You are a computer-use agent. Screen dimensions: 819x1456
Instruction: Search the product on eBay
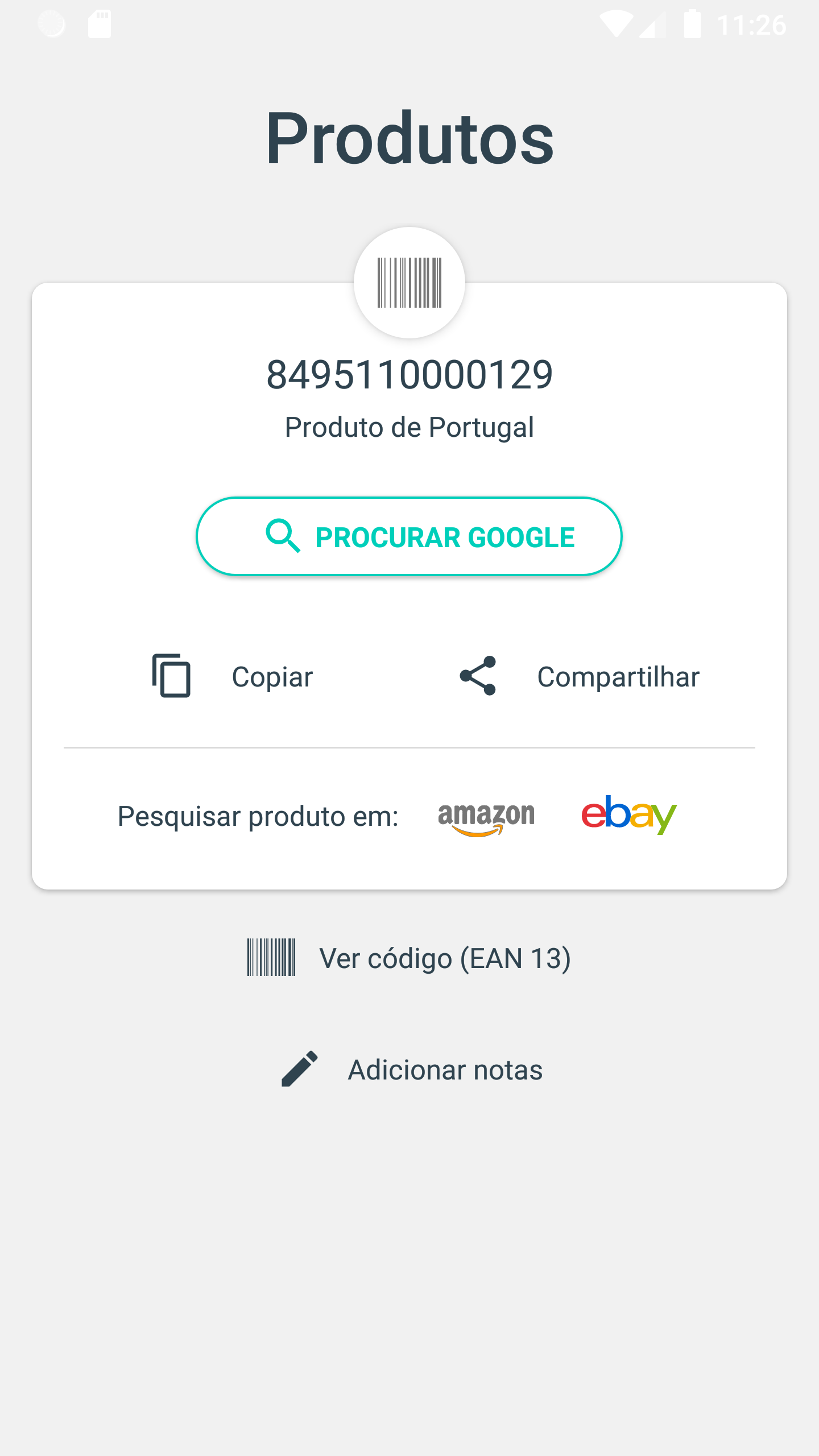point(629,815)
